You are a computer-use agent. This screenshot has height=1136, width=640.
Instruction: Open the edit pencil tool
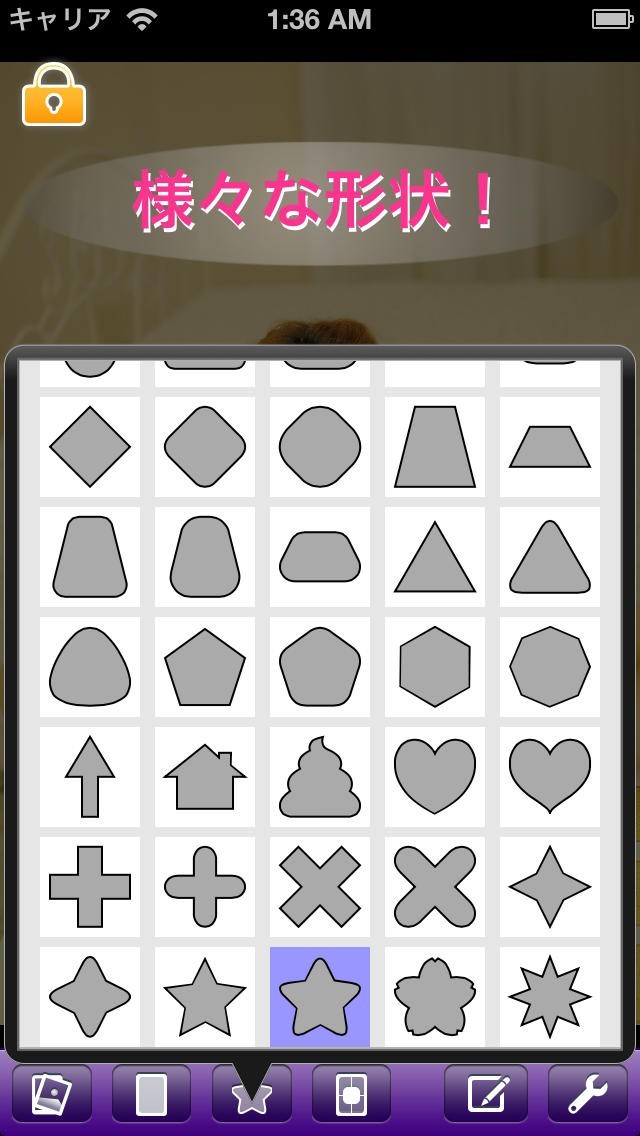pyautogui.click(x=487, y=1097)
